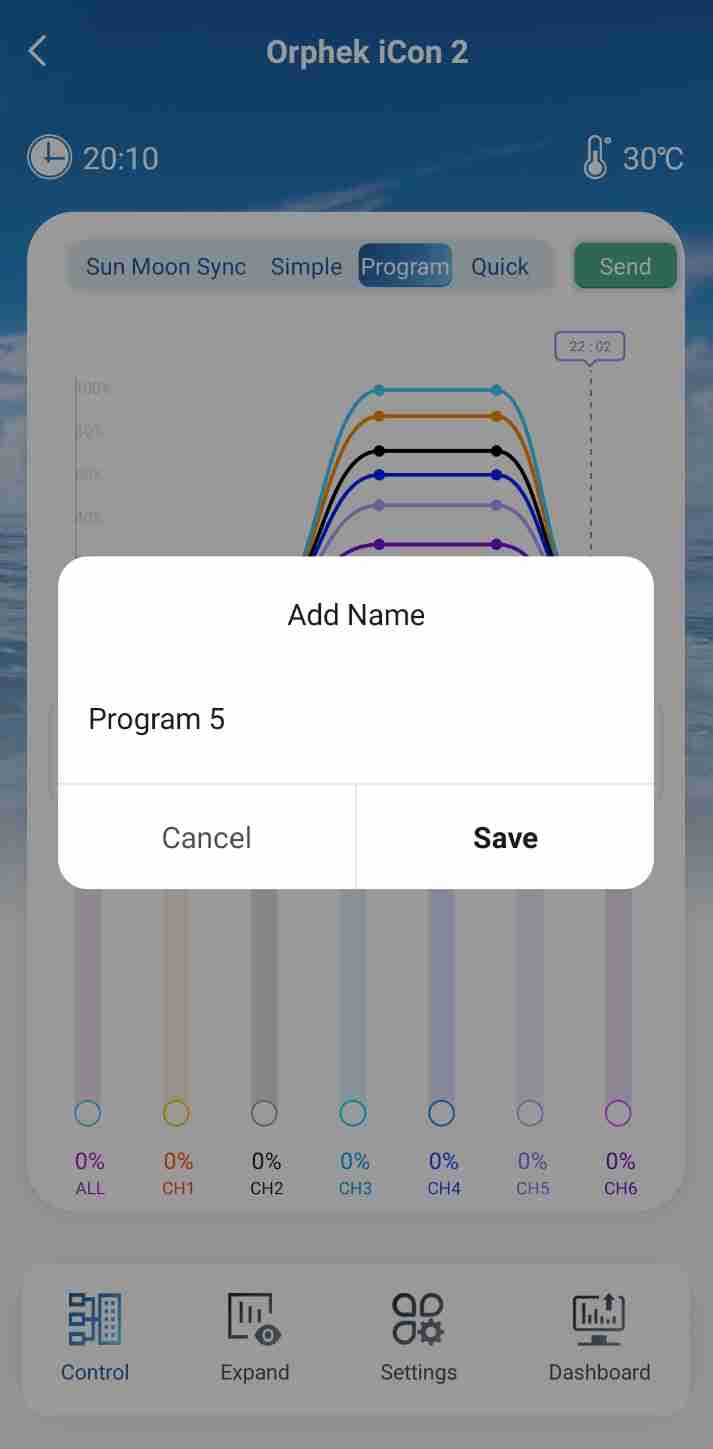Image resolution: width=713 pixels, height=1449 pixels.
Task: Open the Expand tab
Action: (255, 1337)
